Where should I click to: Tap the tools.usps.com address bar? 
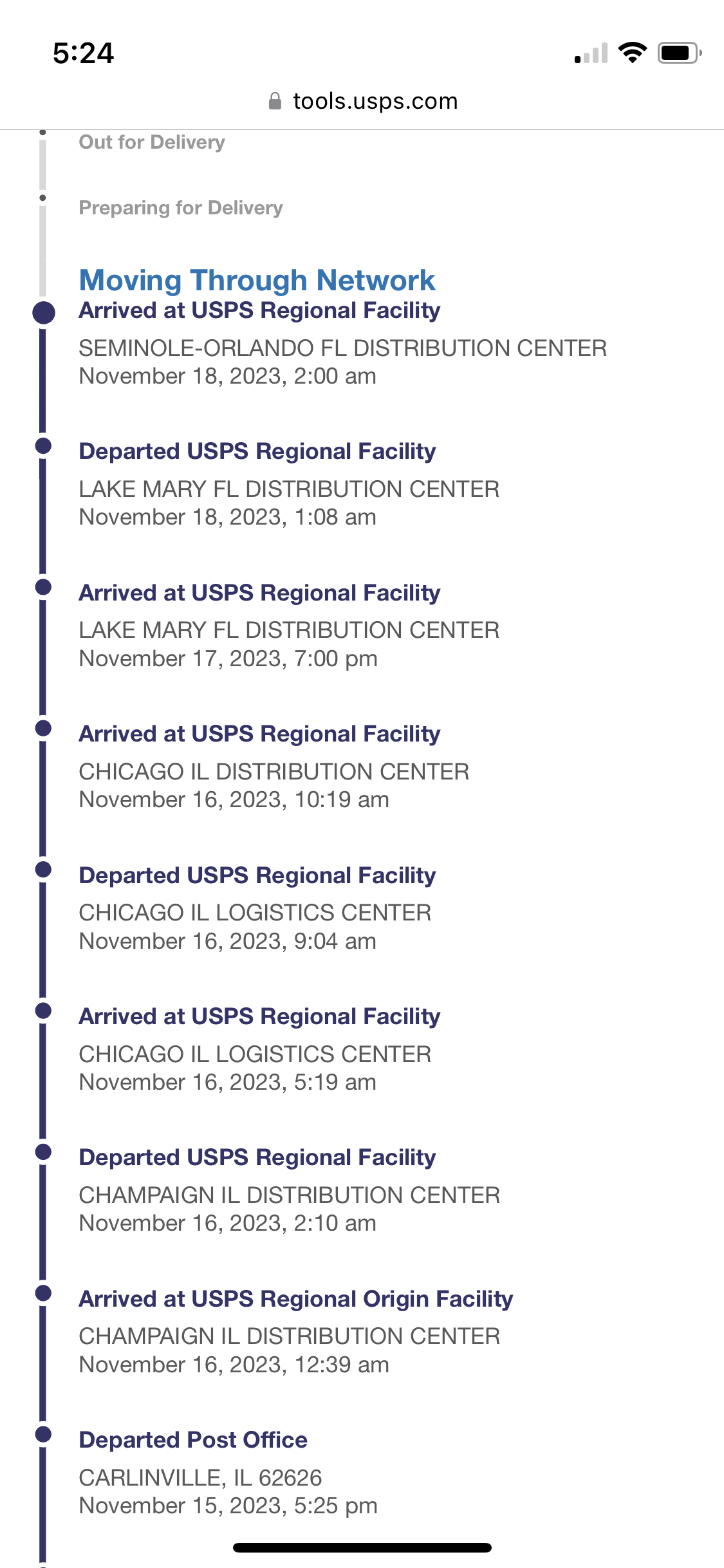tap(362, 101)
